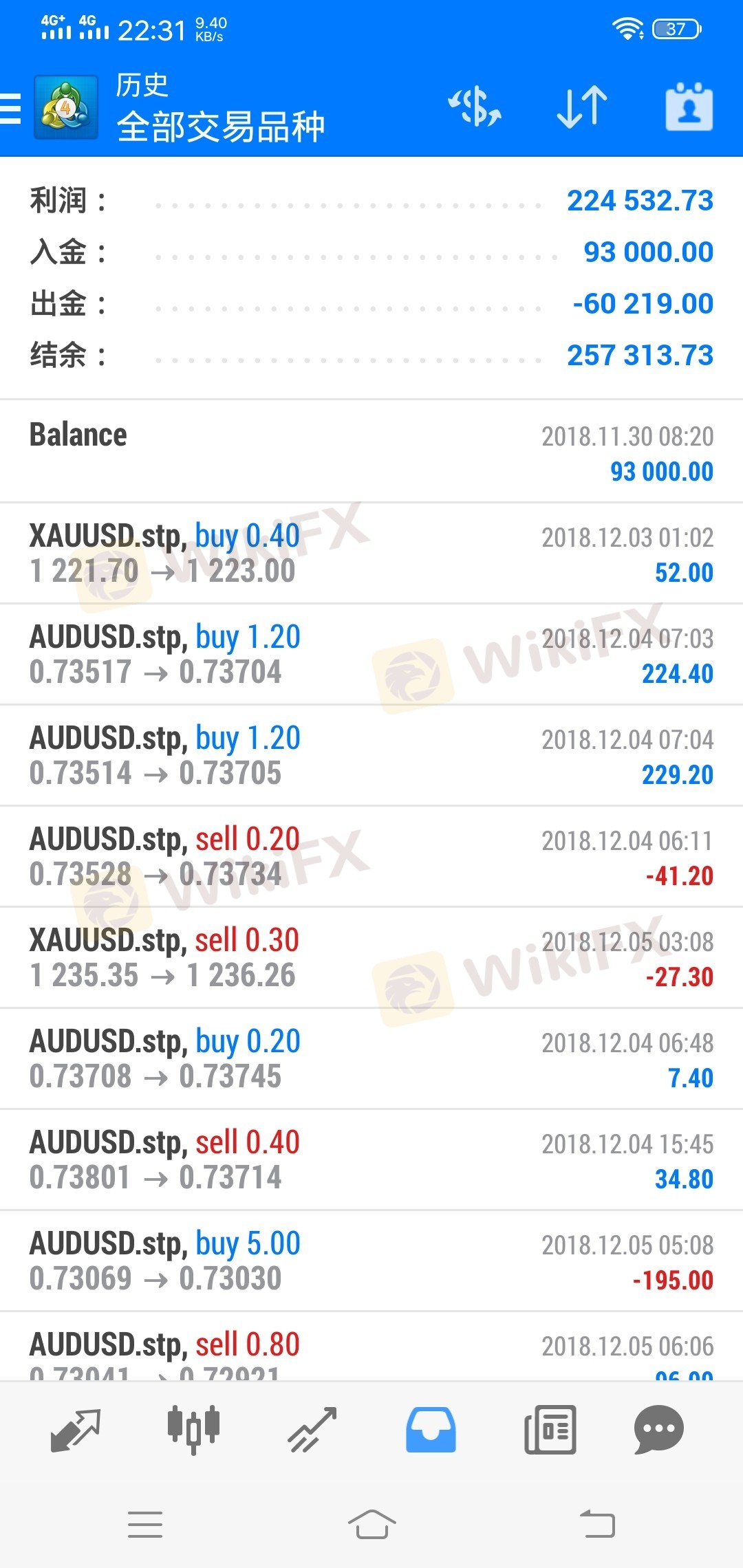Image resolution: width=743 pixels, height=1568 pixels.
Task: Switch to the Quotes tab
Action: [x=76, y=1430]
